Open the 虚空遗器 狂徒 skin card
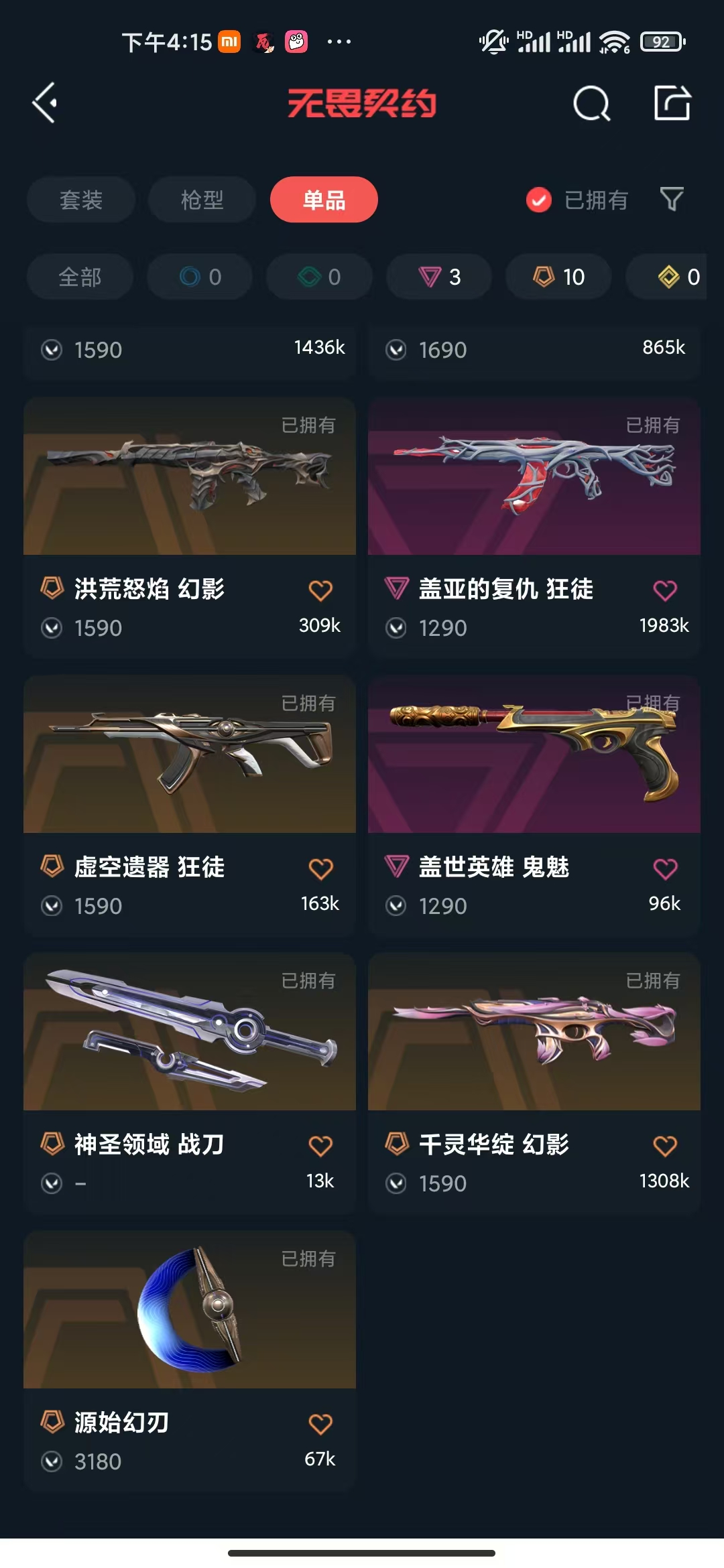The image size is (724, 1568). click(190, 805)
